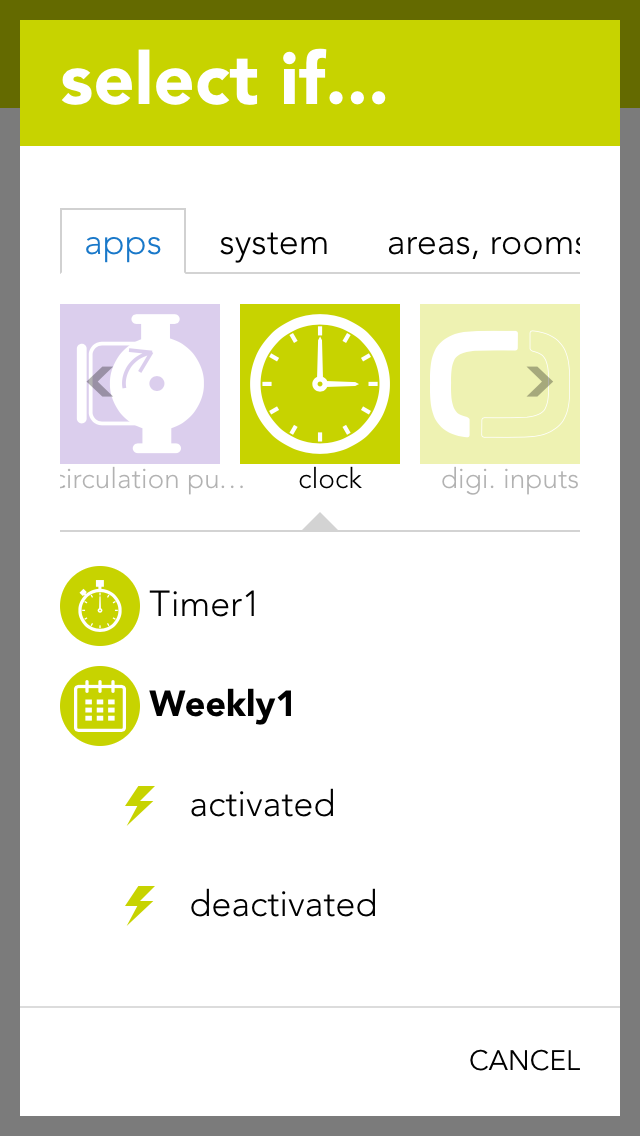Open the Timer1 item
Viewport: 640px width, 1136px height.
click(203, 604)
